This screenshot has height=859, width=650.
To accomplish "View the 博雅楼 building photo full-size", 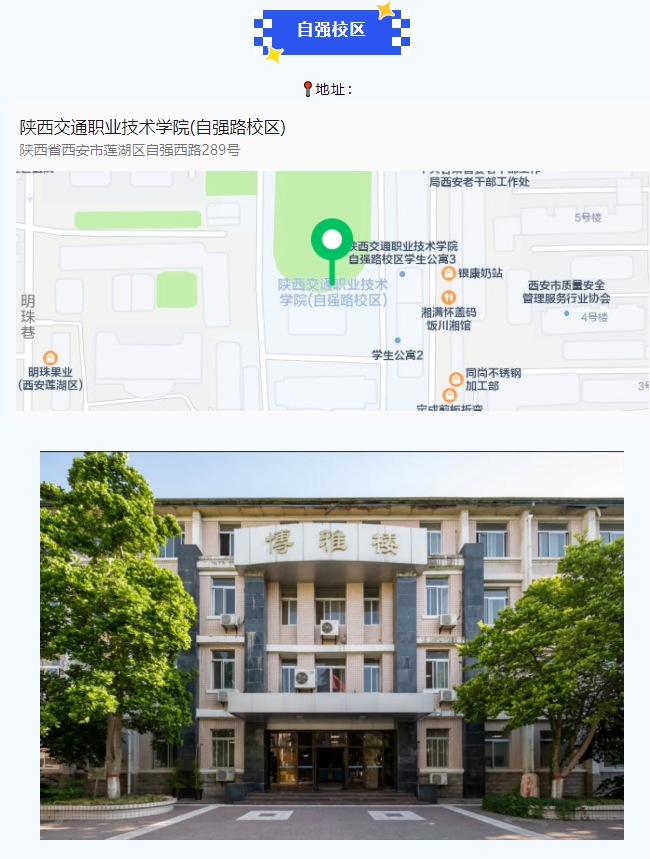I will click(331, 645).
